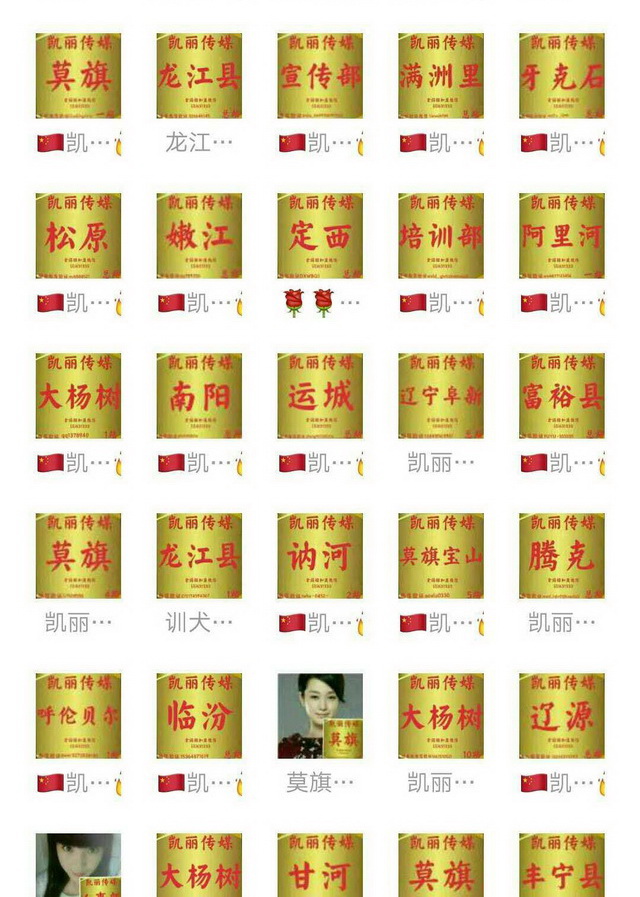
Task: Open the 满洲里 member profile
Action: click(x=441, y=76)
